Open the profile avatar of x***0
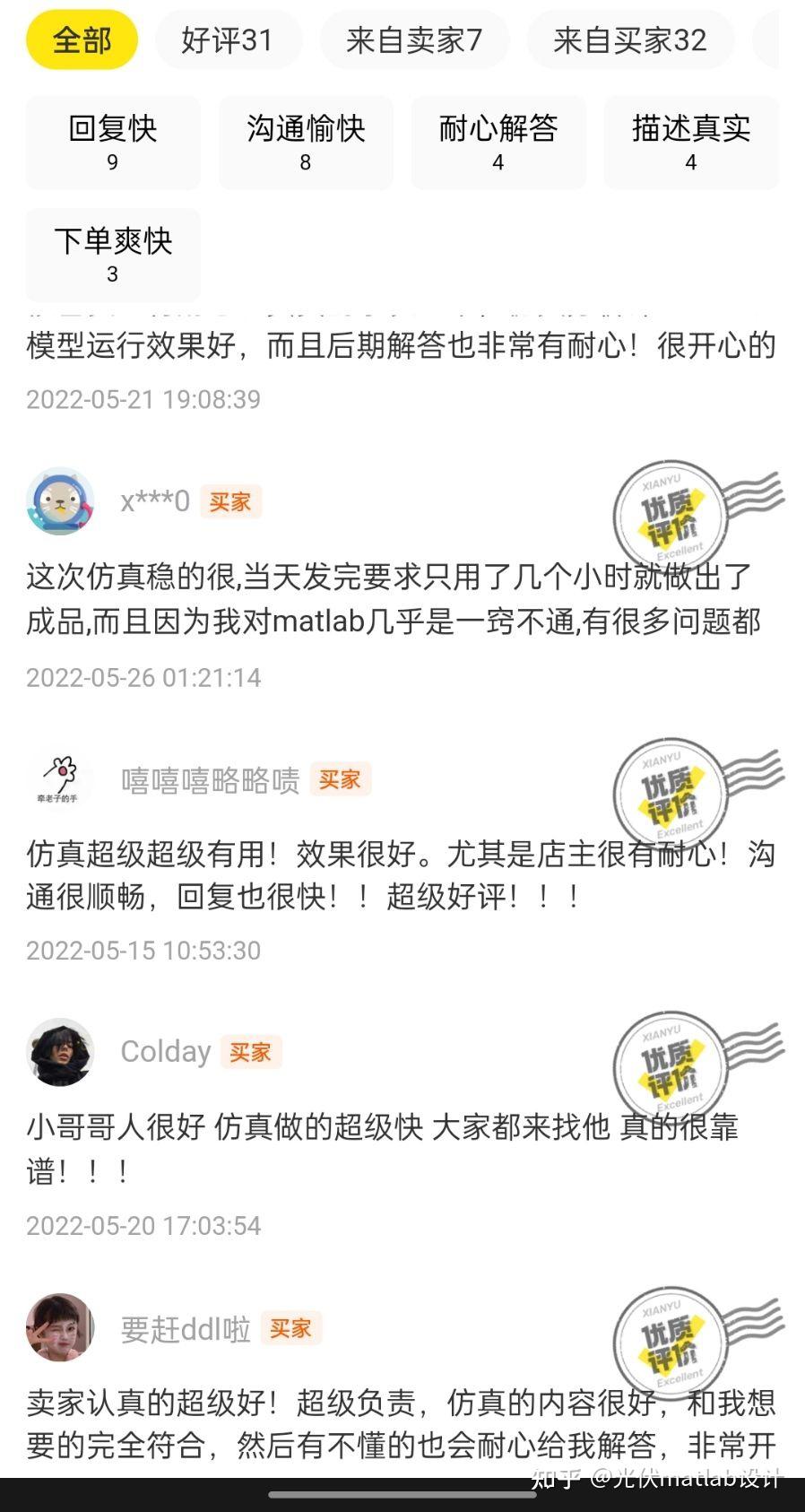The image size is (805, 1512). [60, 501]
